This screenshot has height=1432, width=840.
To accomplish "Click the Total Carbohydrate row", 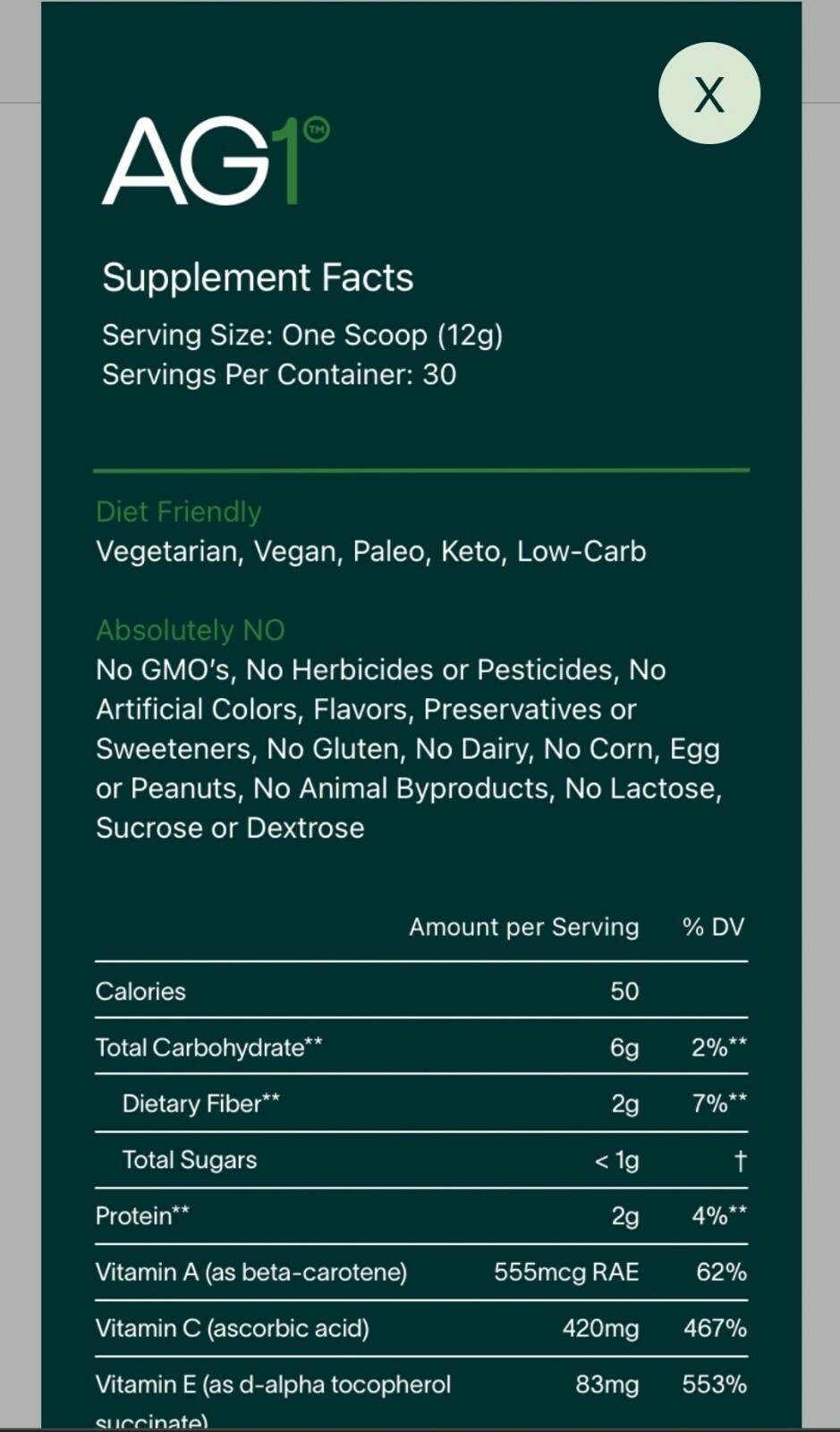I will 209,1046.
